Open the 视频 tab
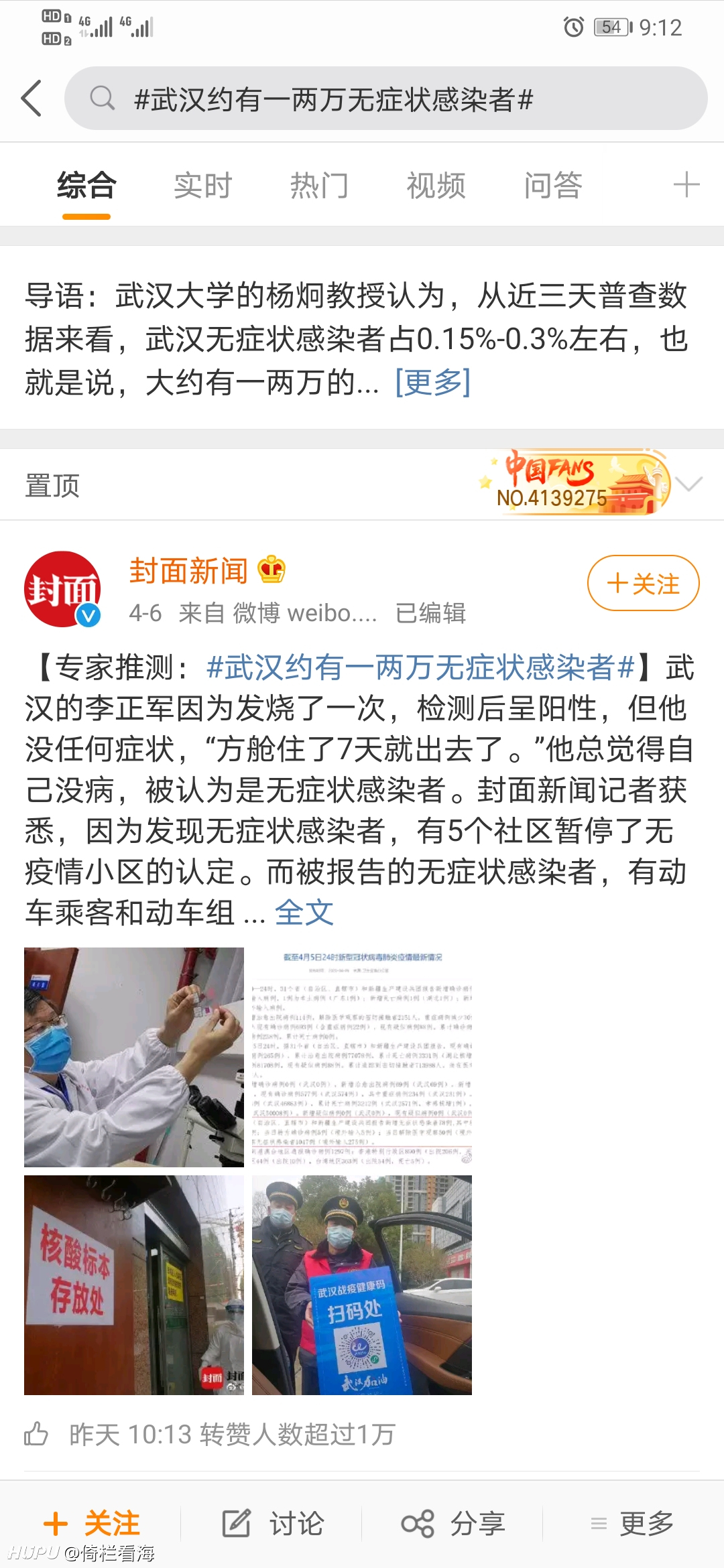This screenshot has height=1568, width=724. [436, 186]
